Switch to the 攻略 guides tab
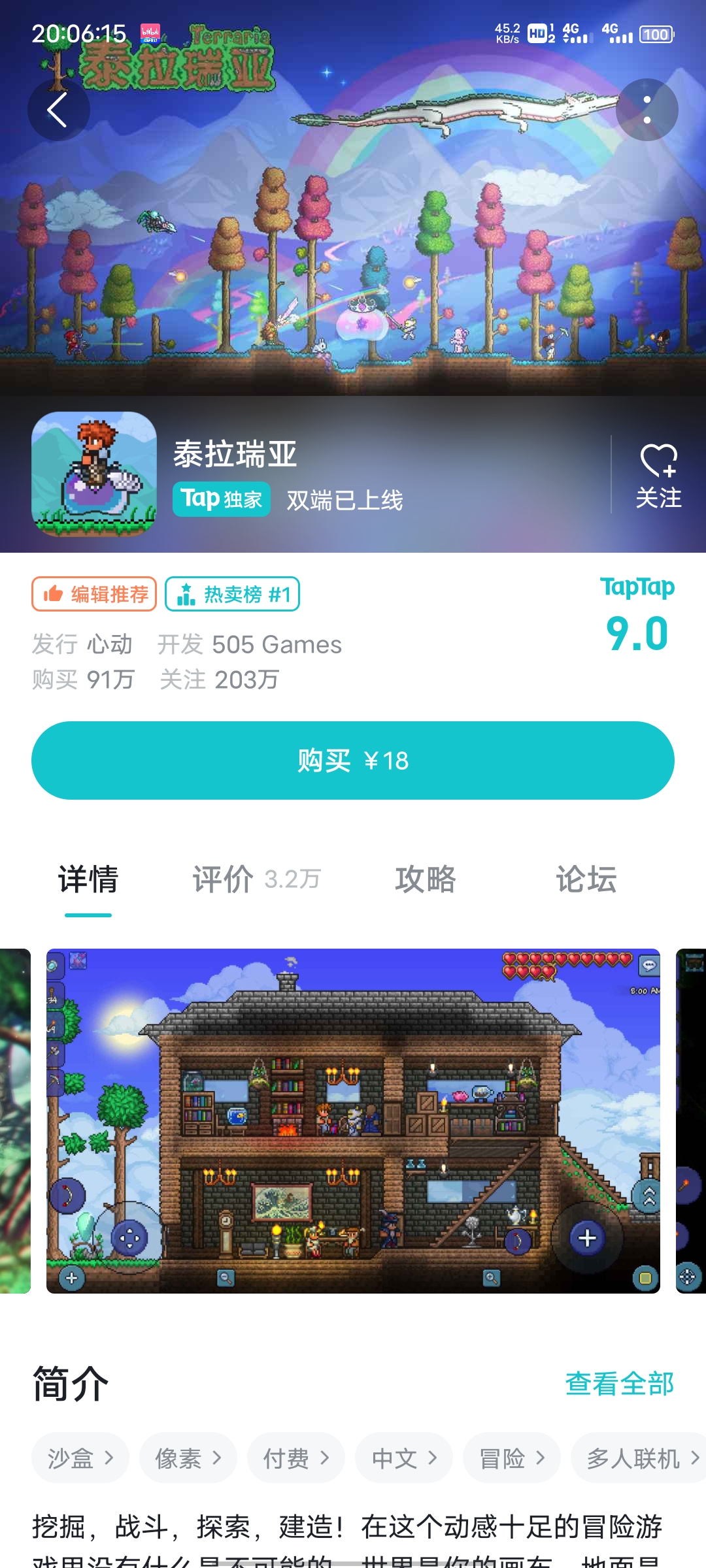Screen dimensions: 706x1568 pos(426,879)
